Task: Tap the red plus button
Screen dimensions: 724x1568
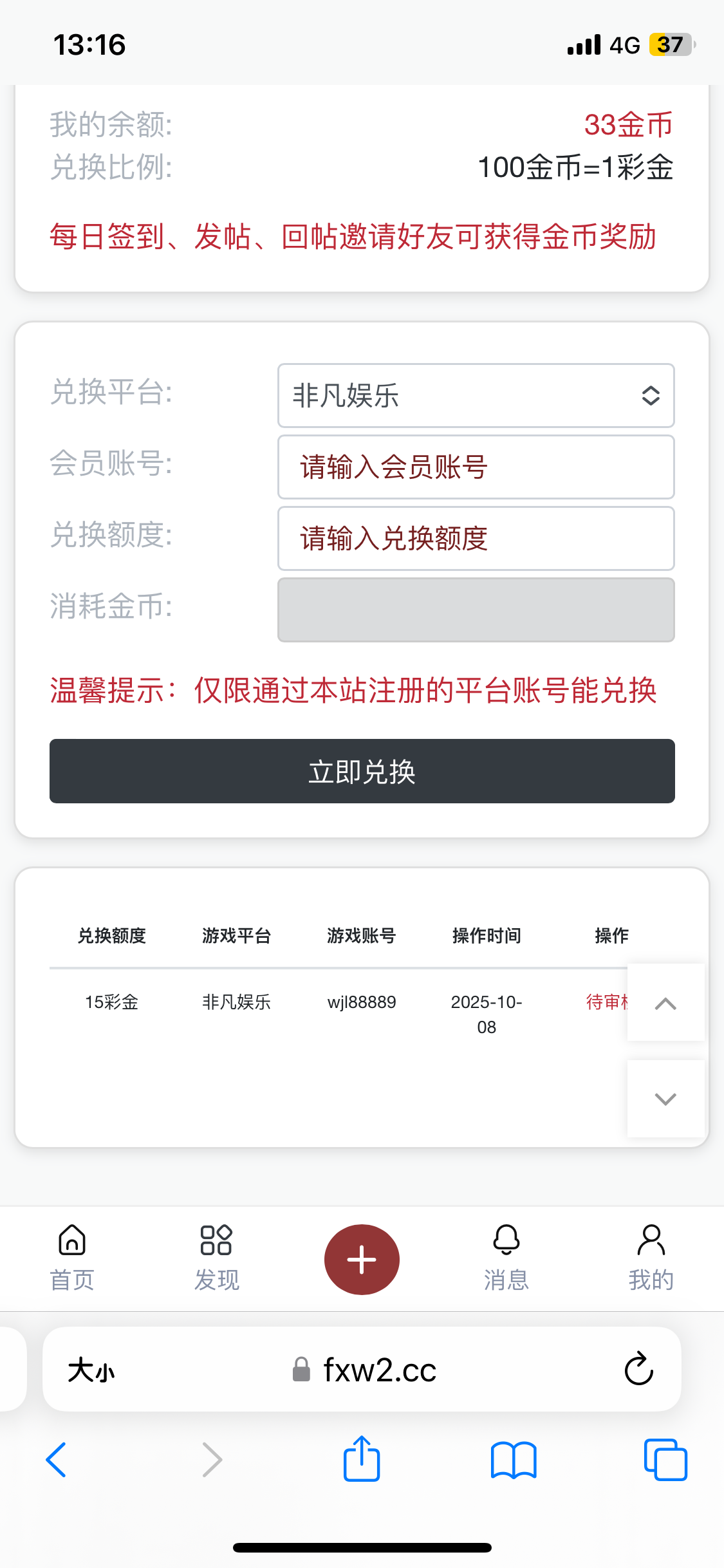Action: tap(362, 1260)
